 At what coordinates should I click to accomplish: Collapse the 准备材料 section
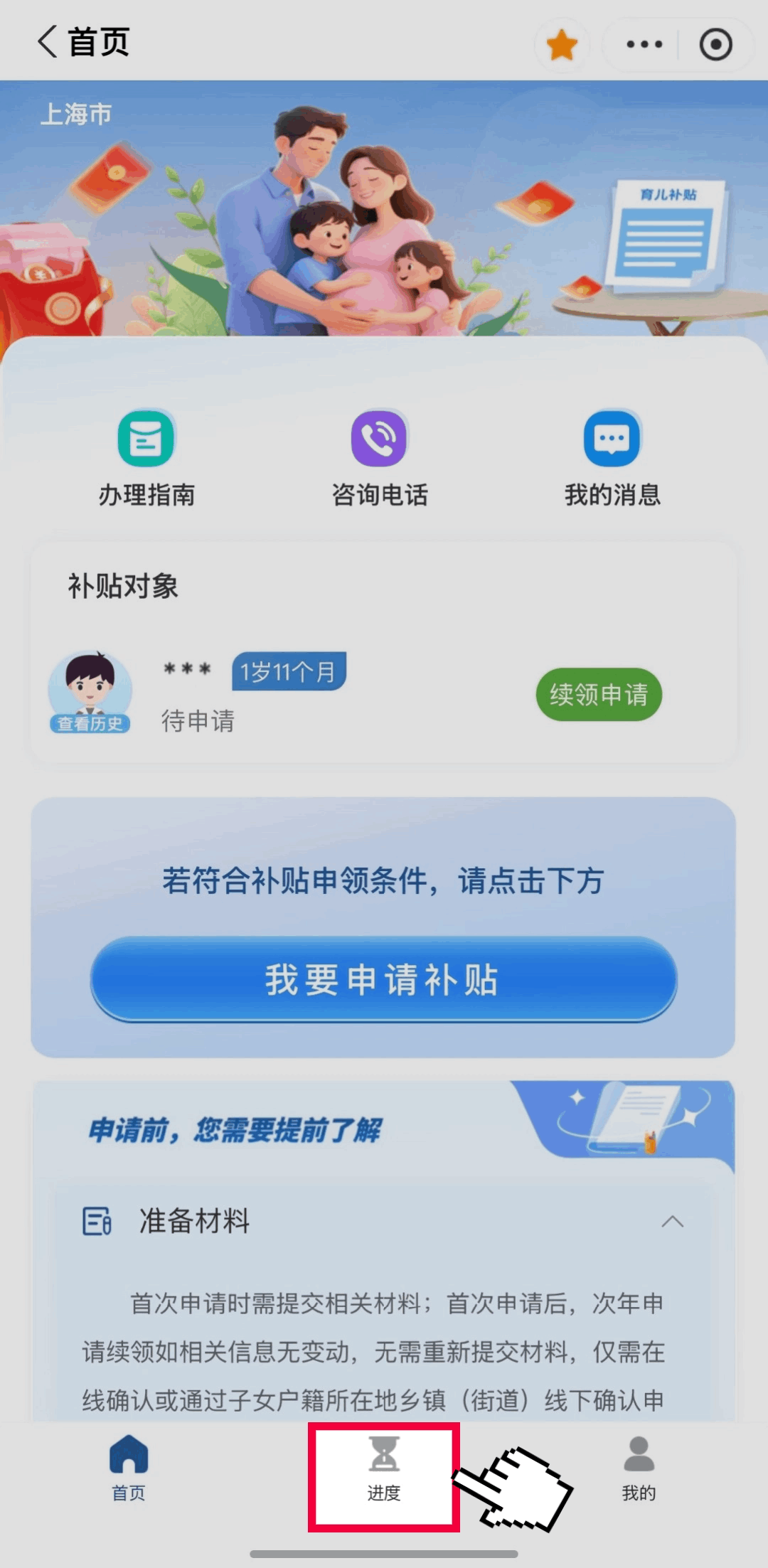(x=672, y=1222)
